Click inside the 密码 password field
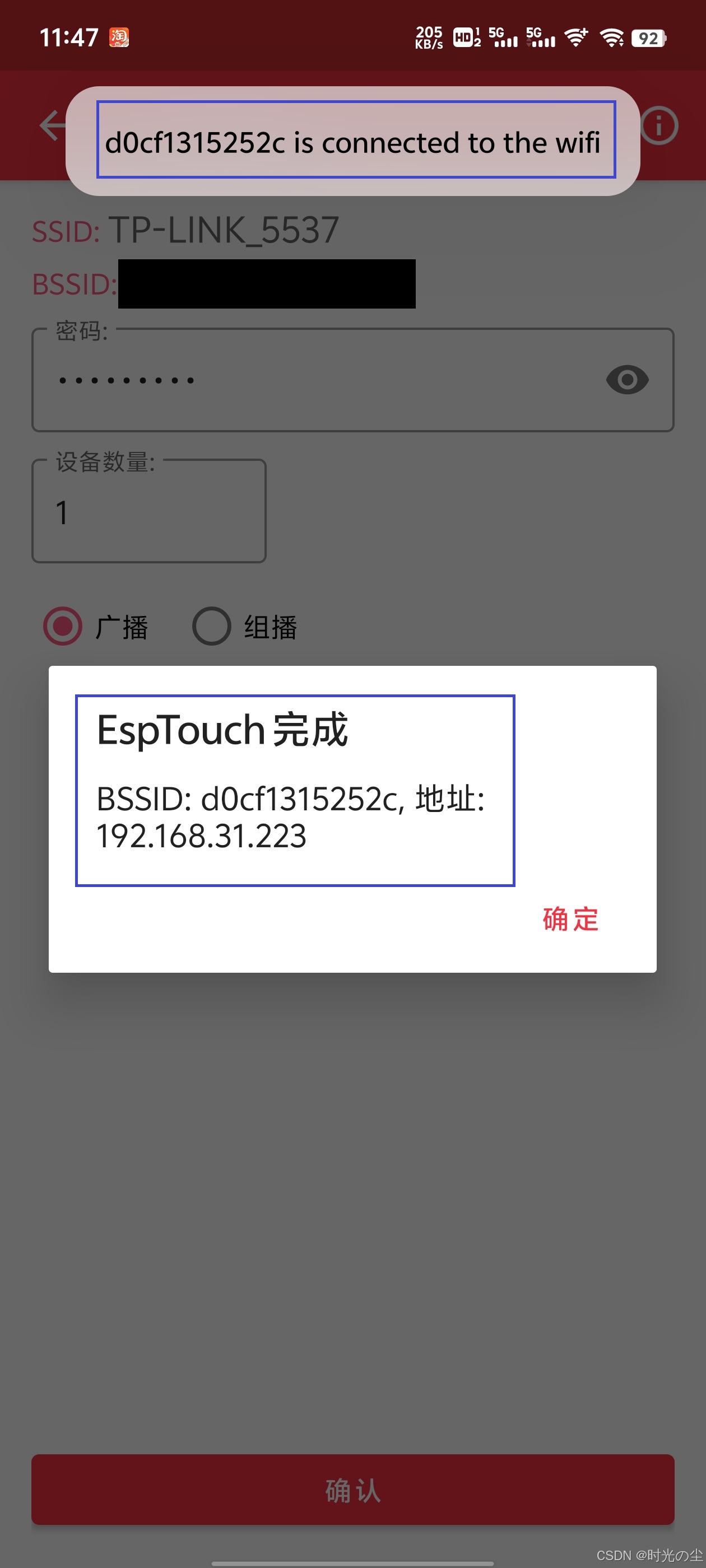 point(244,379)
